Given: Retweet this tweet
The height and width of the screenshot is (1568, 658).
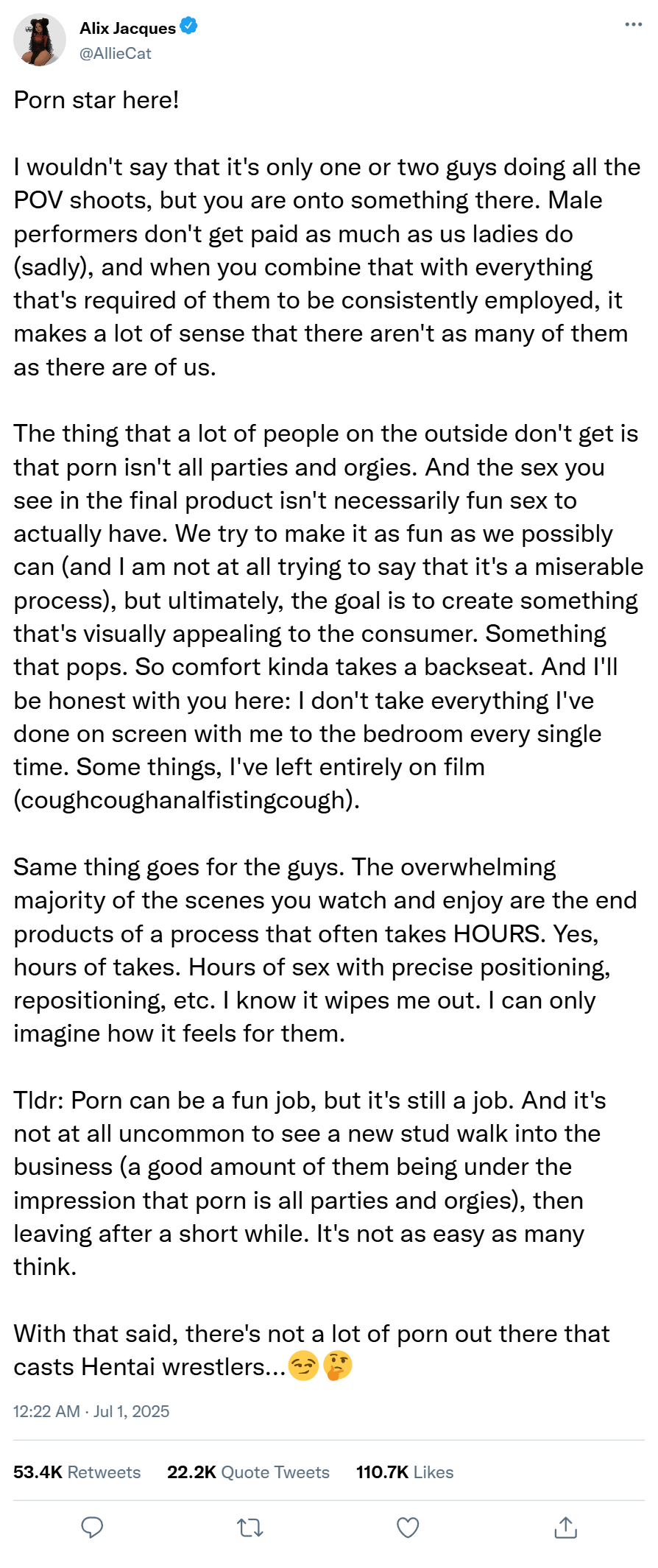Looking at the screenshot, I should click(x=250, y=1528).
